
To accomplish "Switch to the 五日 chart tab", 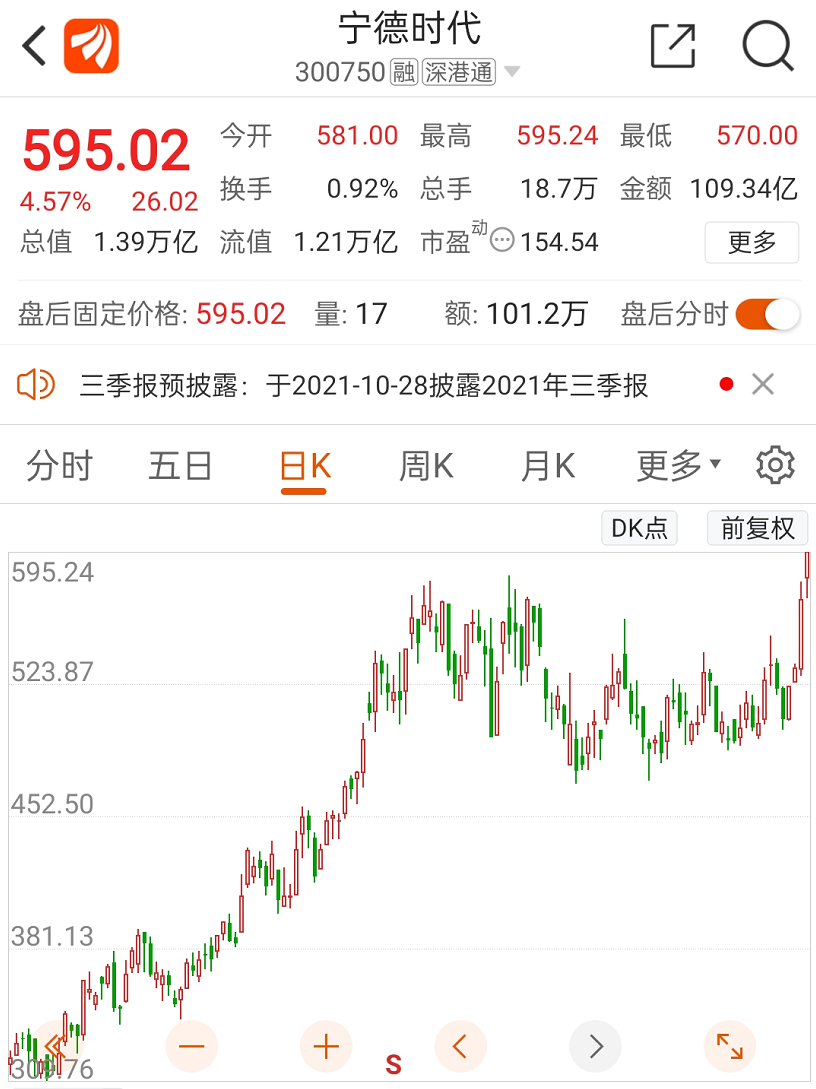I will pyautogui.click(x=180, y=466).
